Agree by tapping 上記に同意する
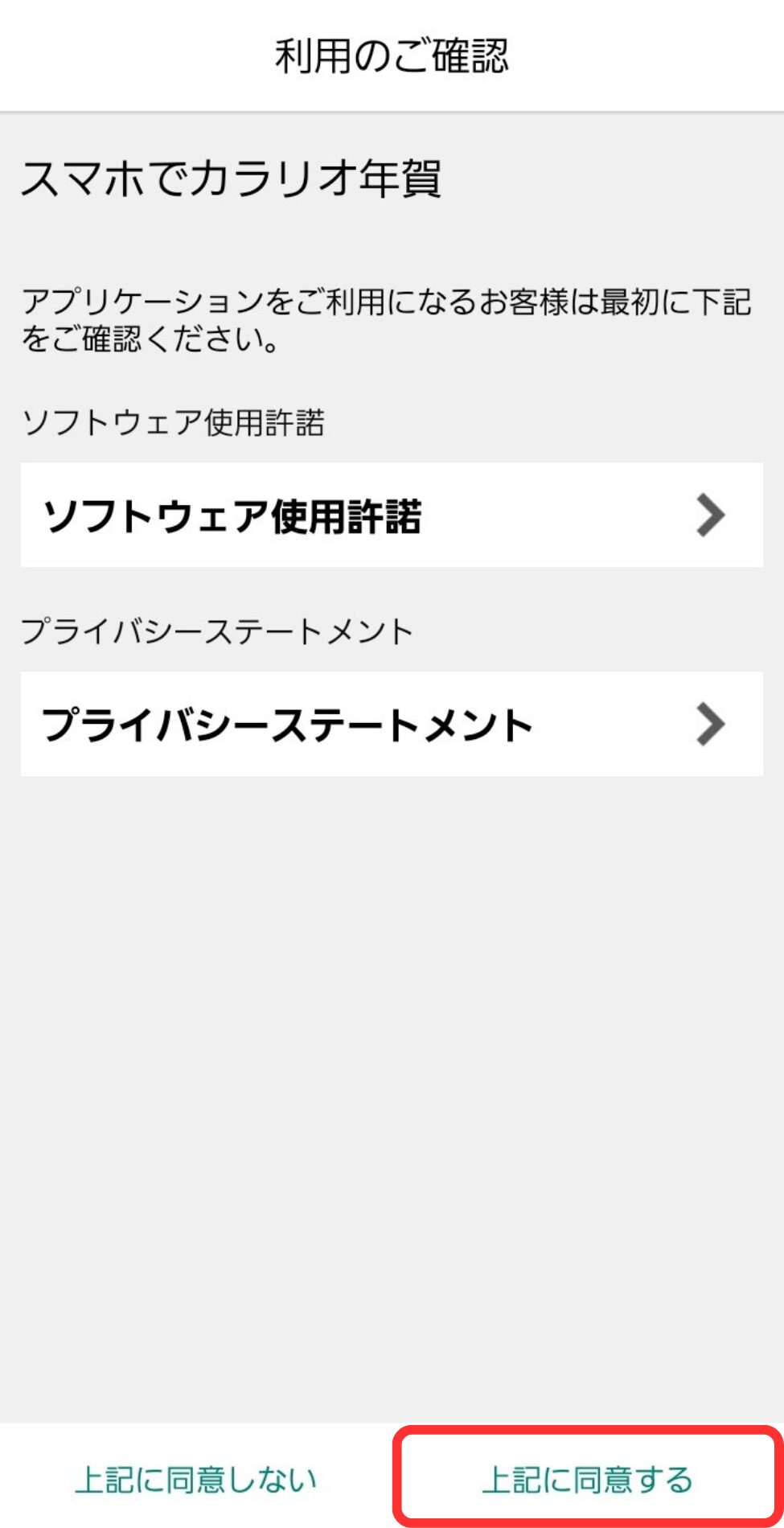The width and height of the screenshot is (784, 1528). pyautogui.click(x=588, y=1479)
